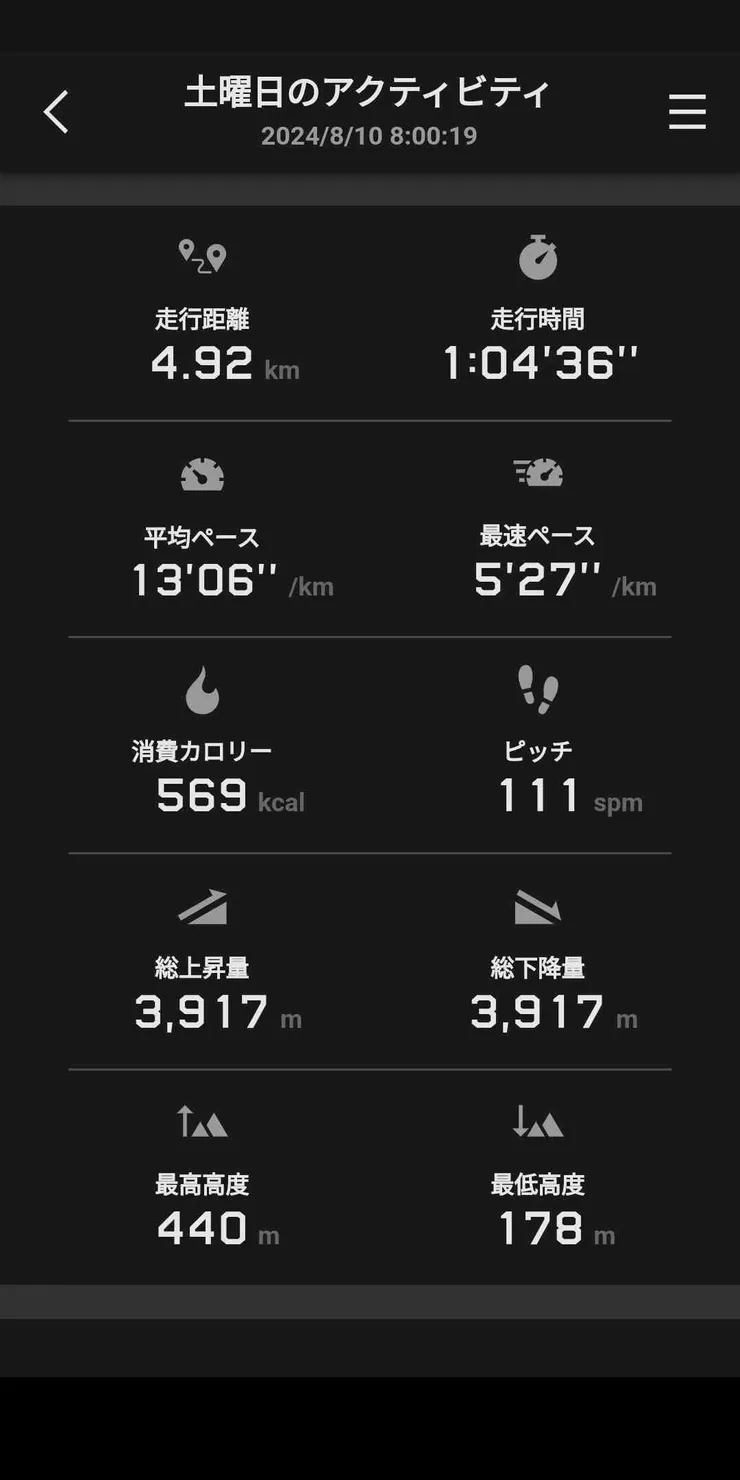Click the fastest pace speed icon
This screenshot has width=740, height=1480.
tap(539, 472)
